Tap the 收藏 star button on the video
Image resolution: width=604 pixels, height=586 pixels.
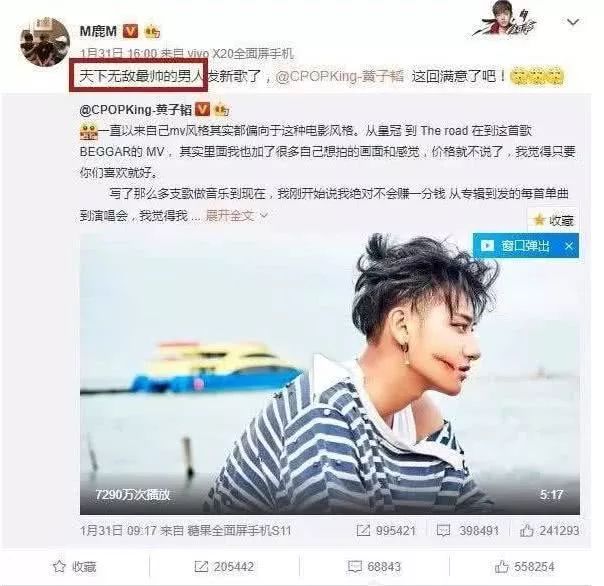pos(553,220)
